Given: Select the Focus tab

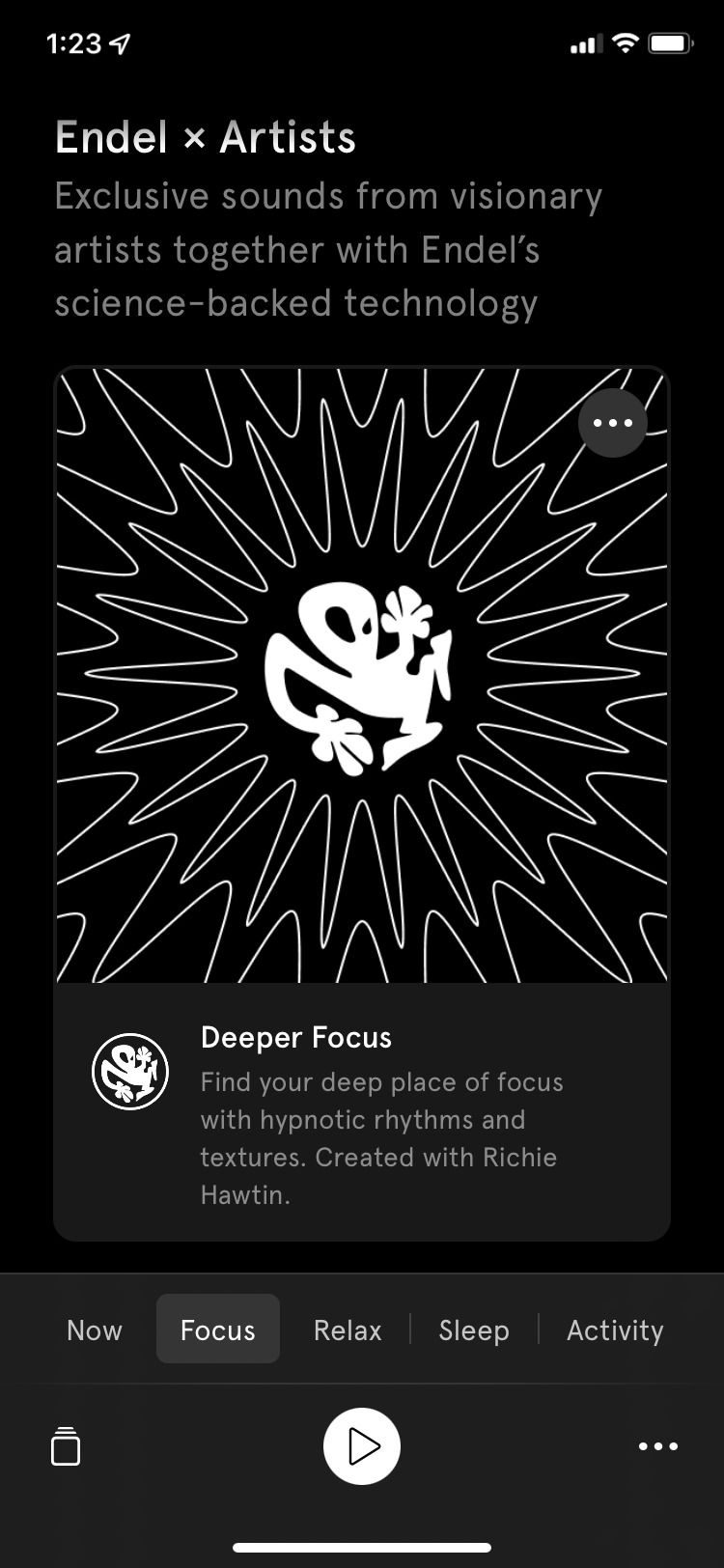Looking at the screenshot, I should 218,1330.
